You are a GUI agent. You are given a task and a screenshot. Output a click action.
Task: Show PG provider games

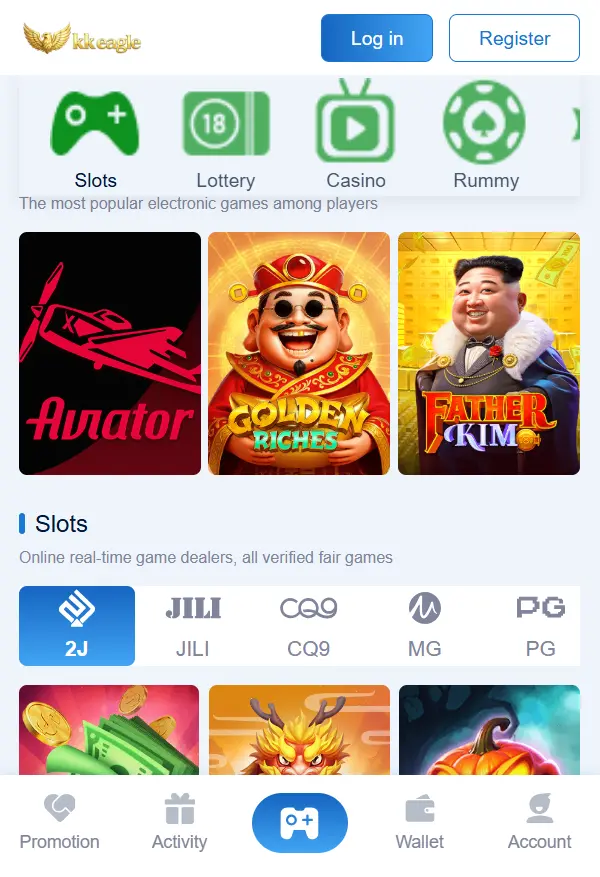tap(540, 626)
